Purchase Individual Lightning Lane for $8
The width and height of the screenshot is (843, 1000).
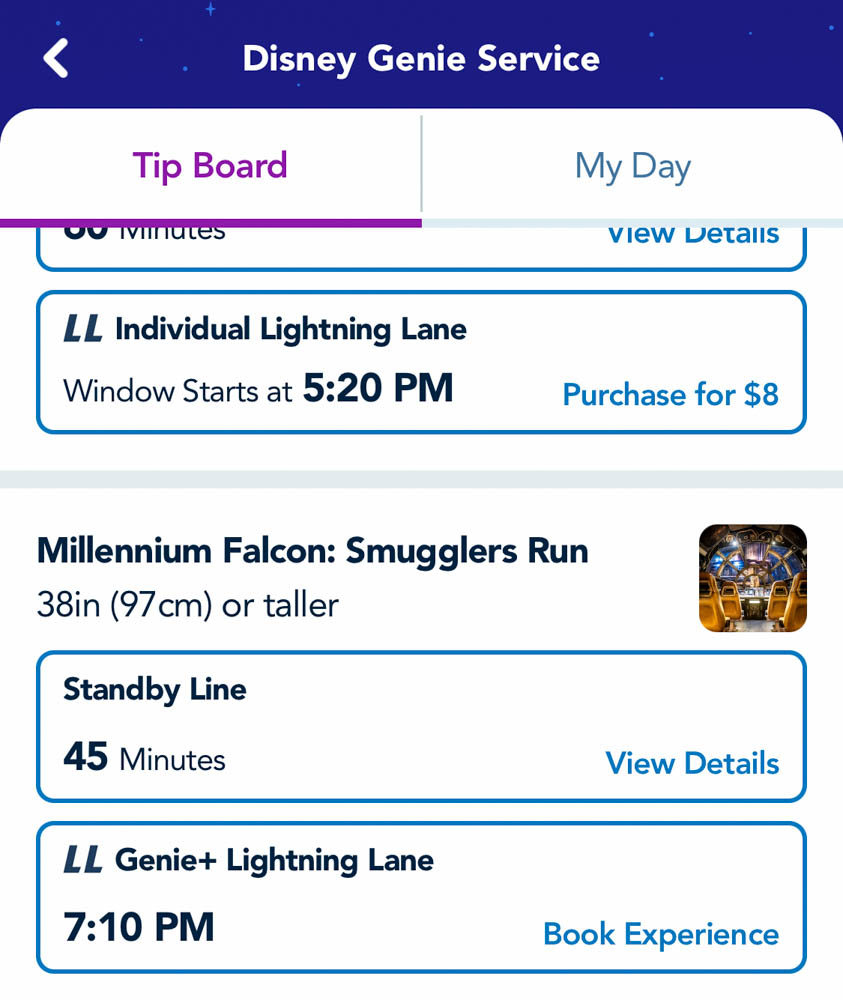pos(670,394)
